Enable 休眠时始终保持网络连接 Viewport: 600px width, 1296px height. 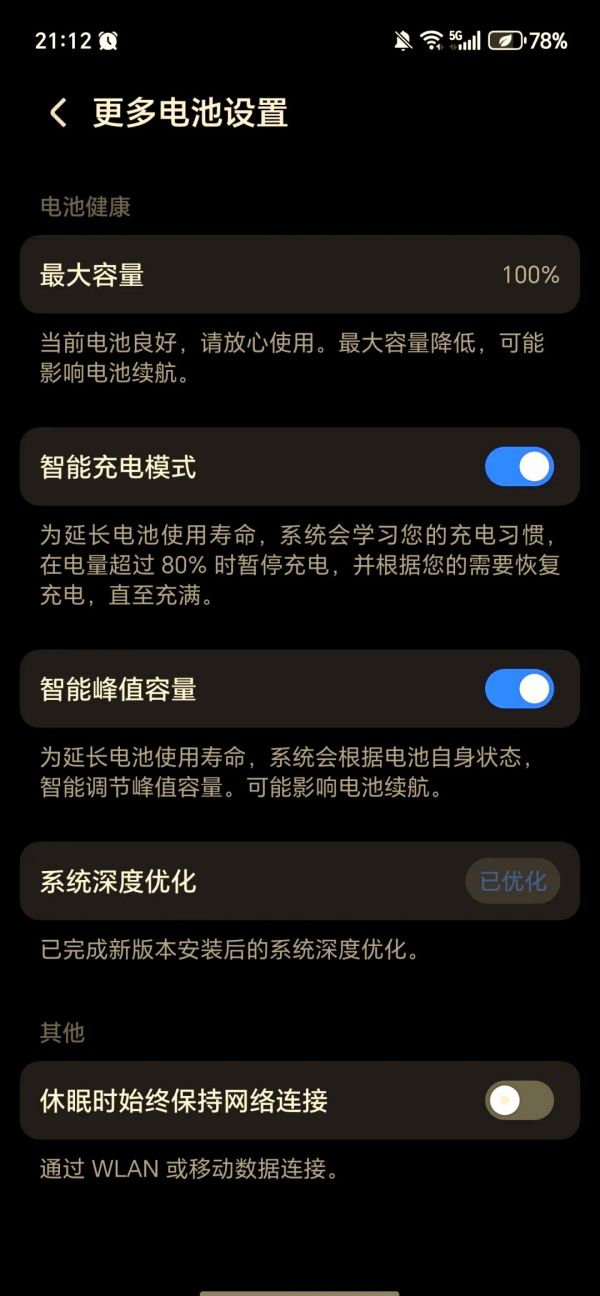tap(519, 1101)
